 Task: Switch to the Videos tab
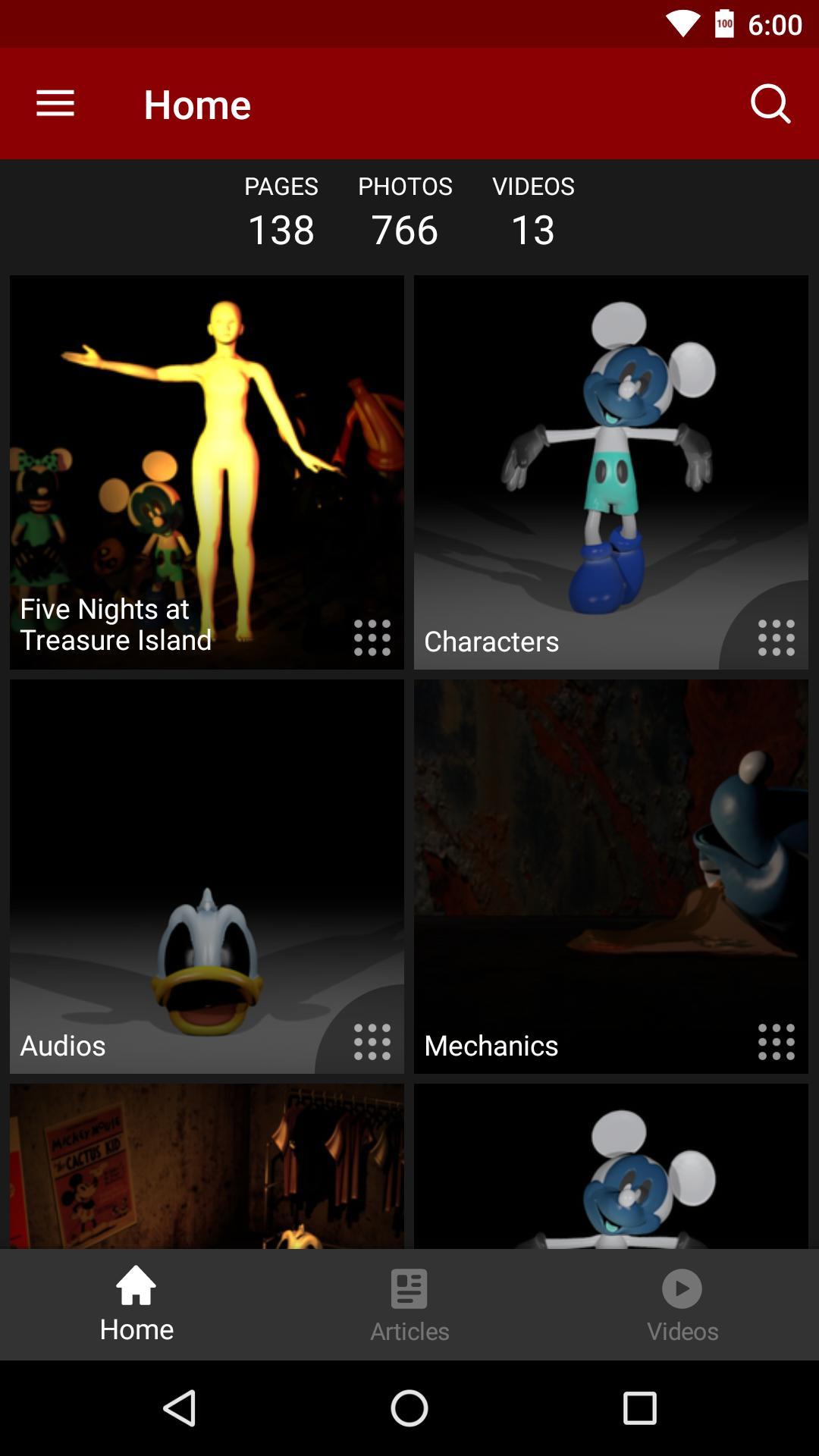682,1304
